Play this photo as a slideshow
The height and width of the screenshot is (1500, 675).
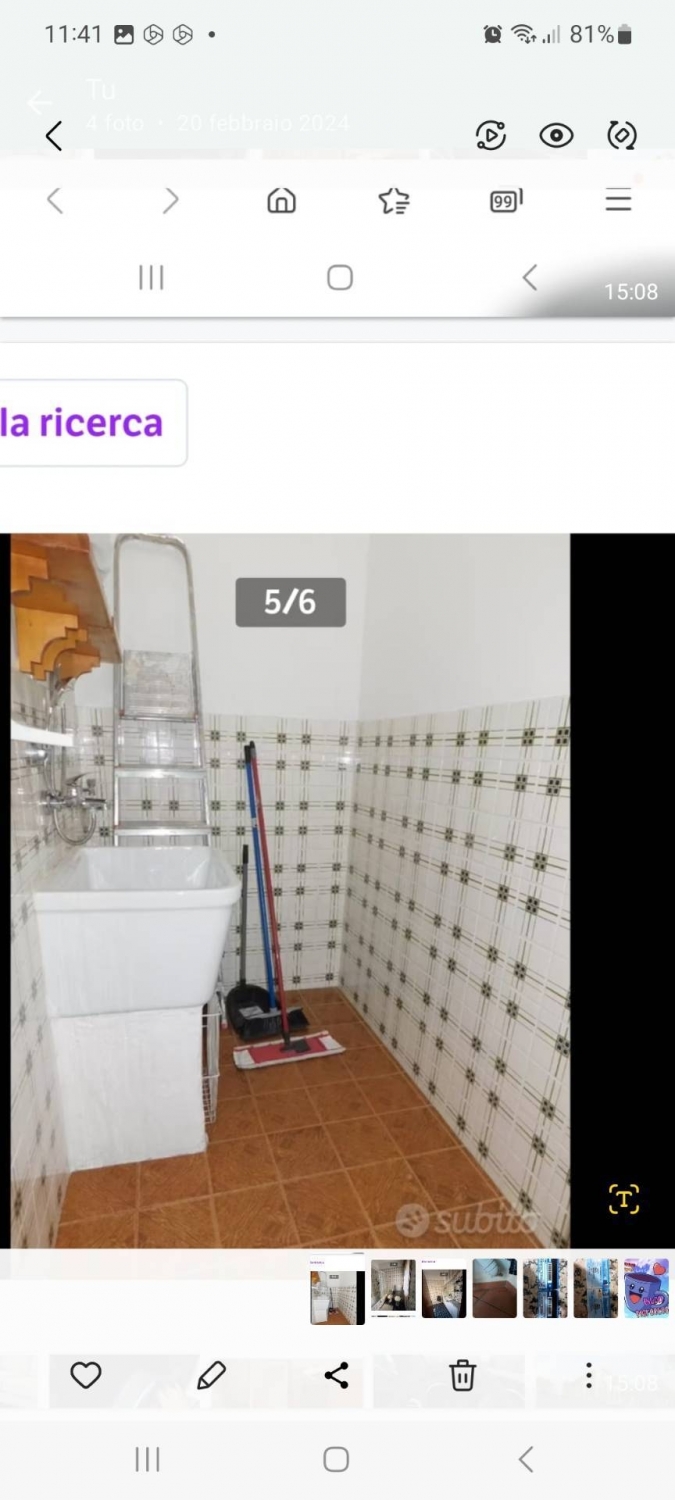point(490,135)
